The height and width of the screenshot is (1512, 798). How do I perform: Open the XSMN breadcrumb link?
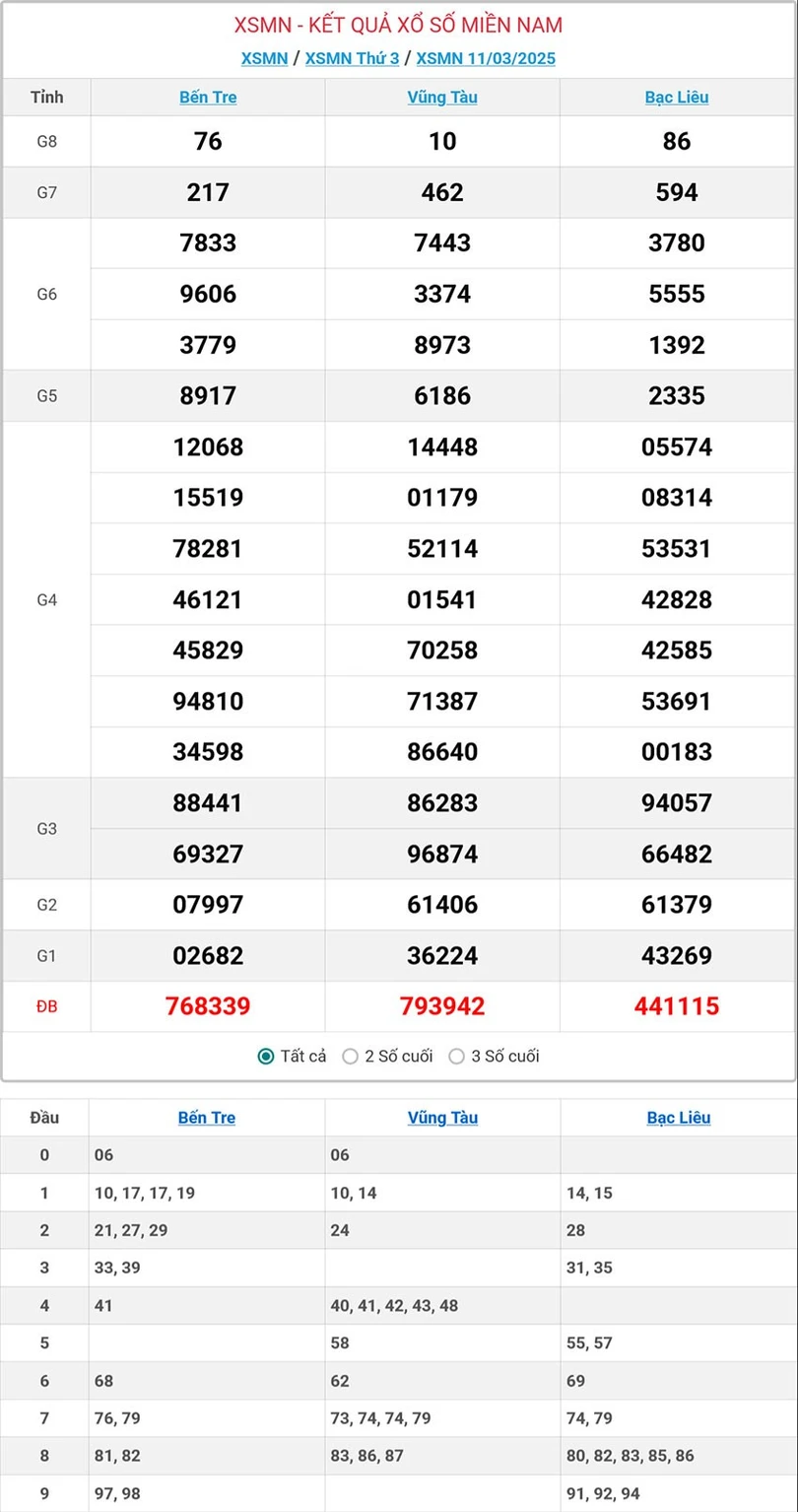click(x=264, y=58)
